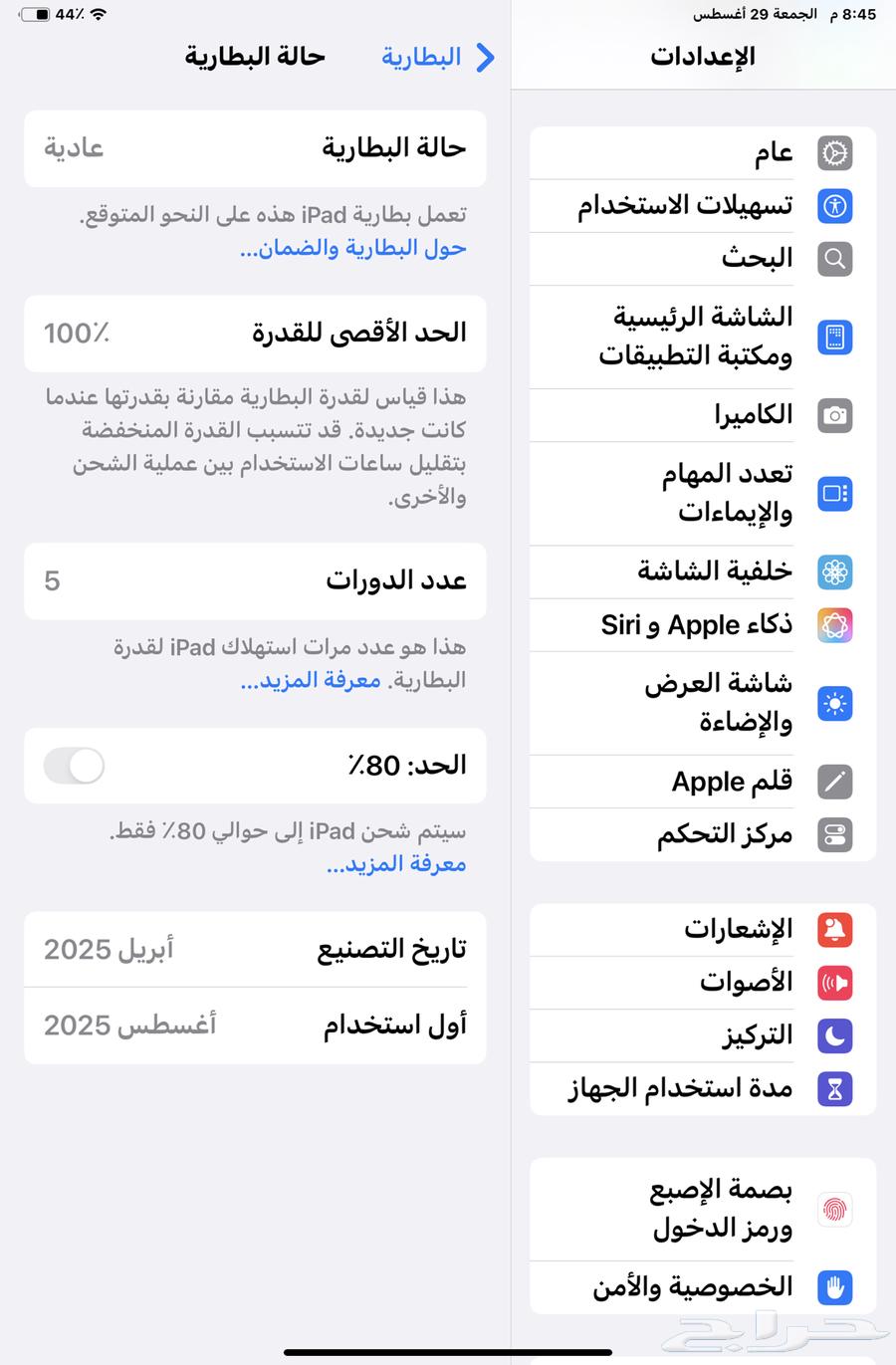Screen dimensions: 896x1365
Task: Tap the Touch ID fingerprint icon
Action: [x=834, y=1210]
